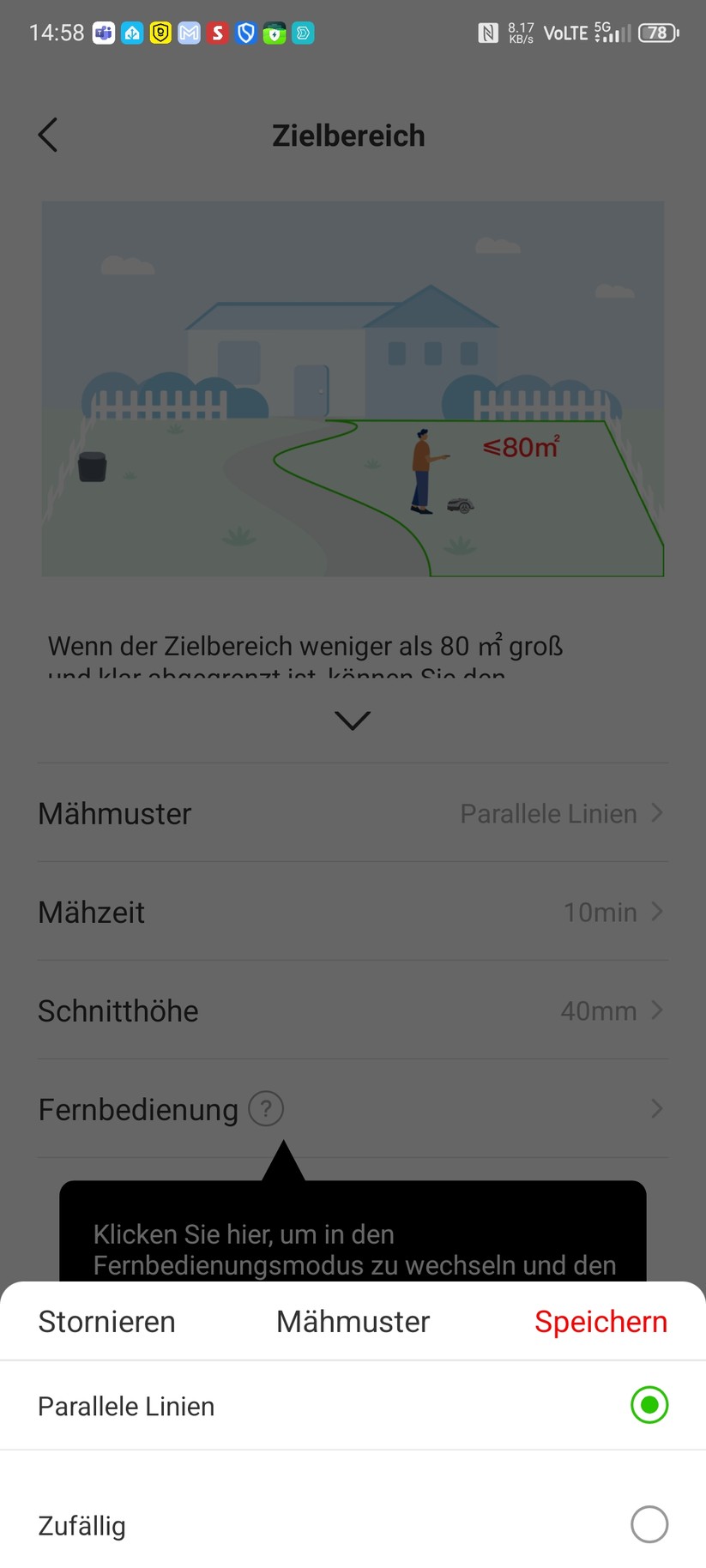This screenshot has height=1568, width=706.
Task: Click the NFC icon in the status bar
Action: pos(489,33)
